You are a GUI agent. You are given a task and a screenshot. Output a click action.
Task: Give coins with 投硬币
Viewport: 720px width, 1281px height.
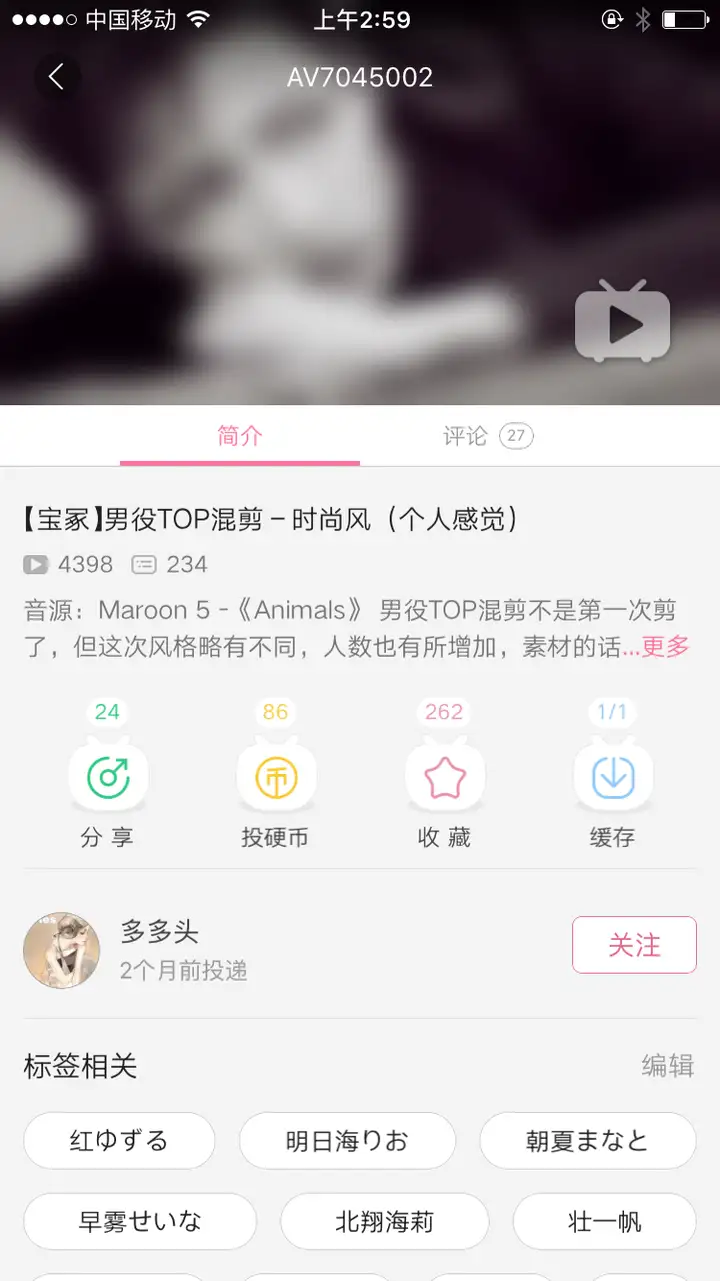click(275, 776)
